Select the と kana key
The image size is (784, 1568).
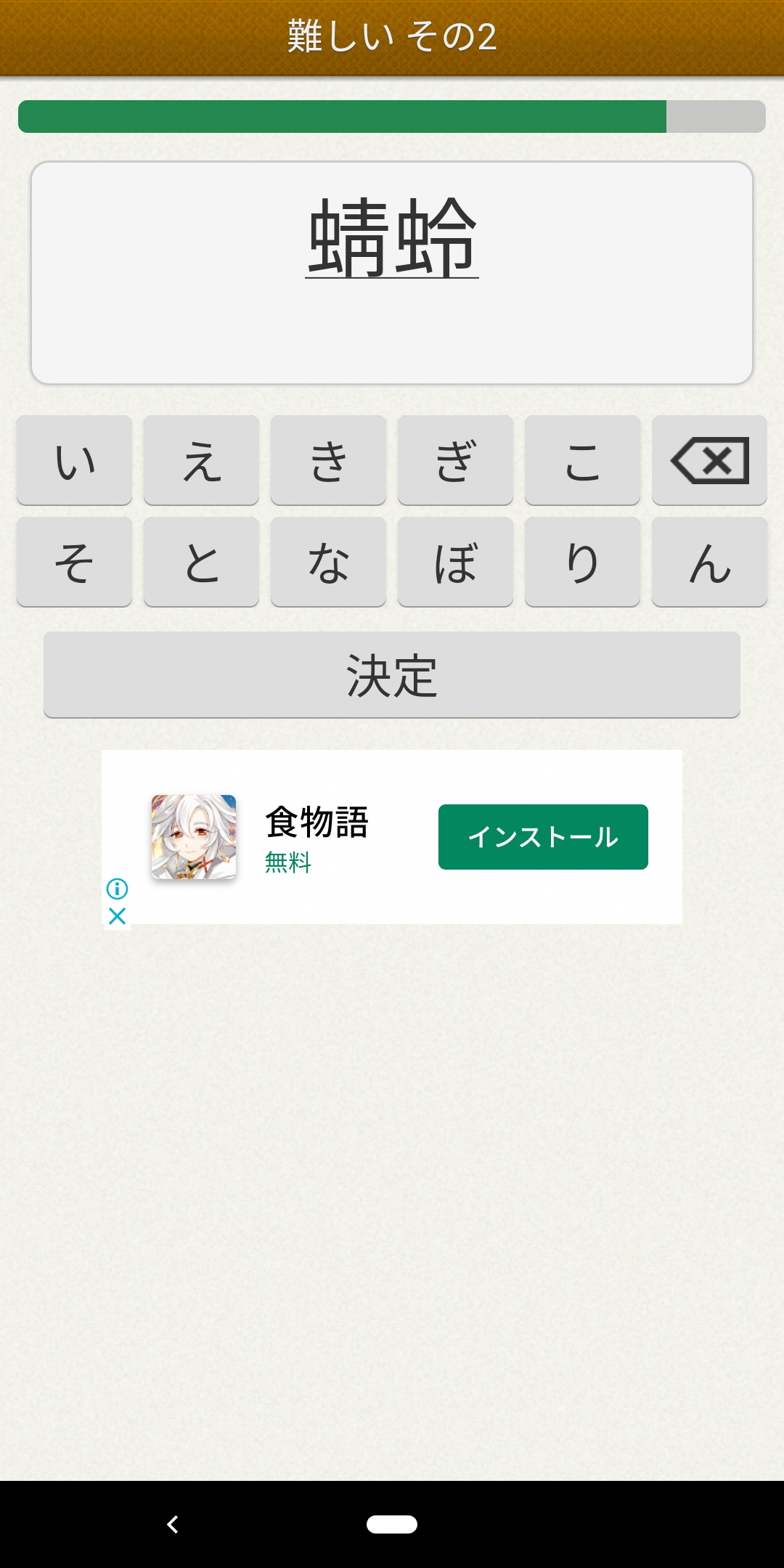(x=201, y=562)
